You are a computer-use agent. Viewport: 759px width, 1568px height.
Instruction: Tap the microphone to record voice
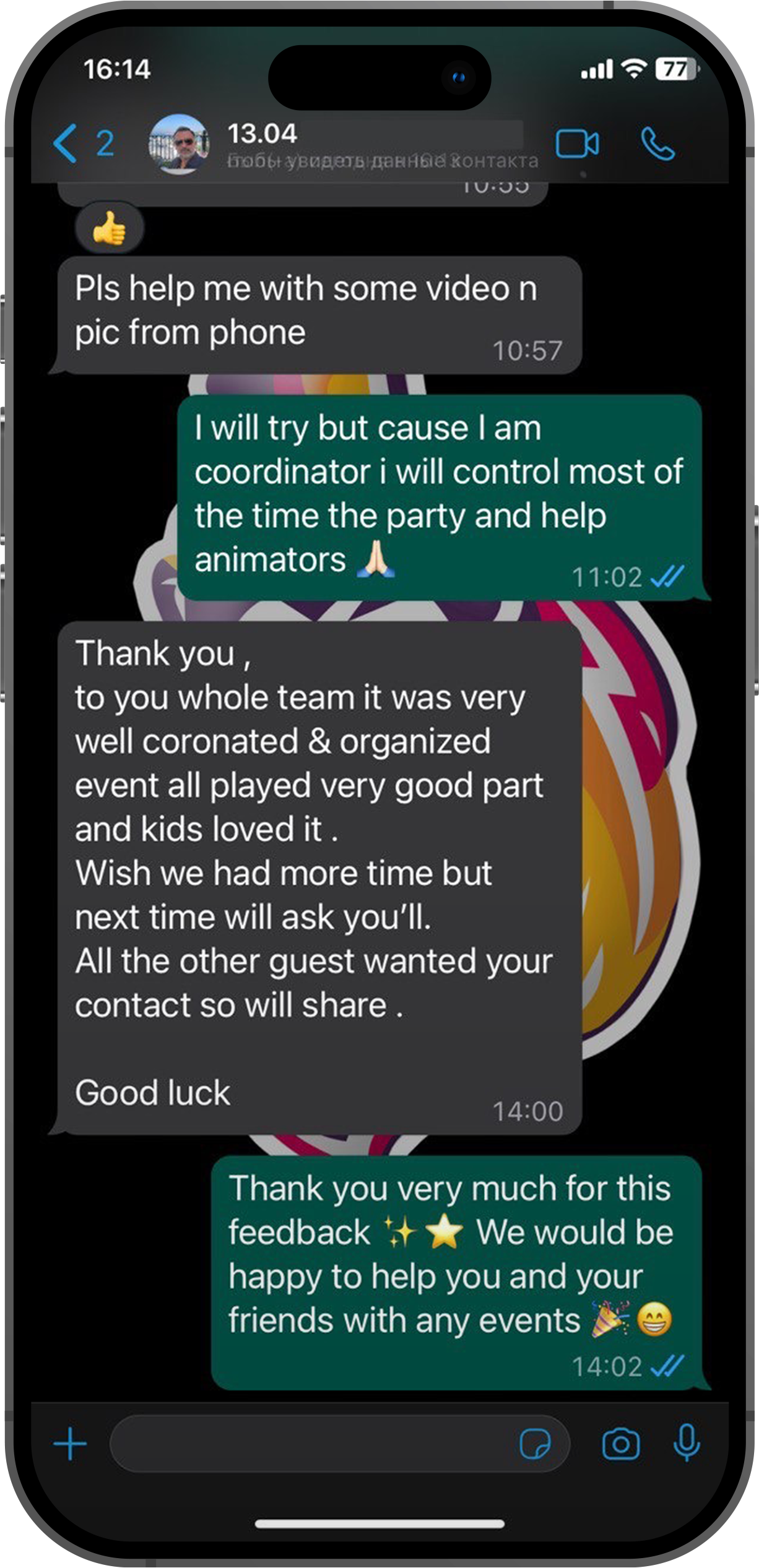(x=687, y=1444)
